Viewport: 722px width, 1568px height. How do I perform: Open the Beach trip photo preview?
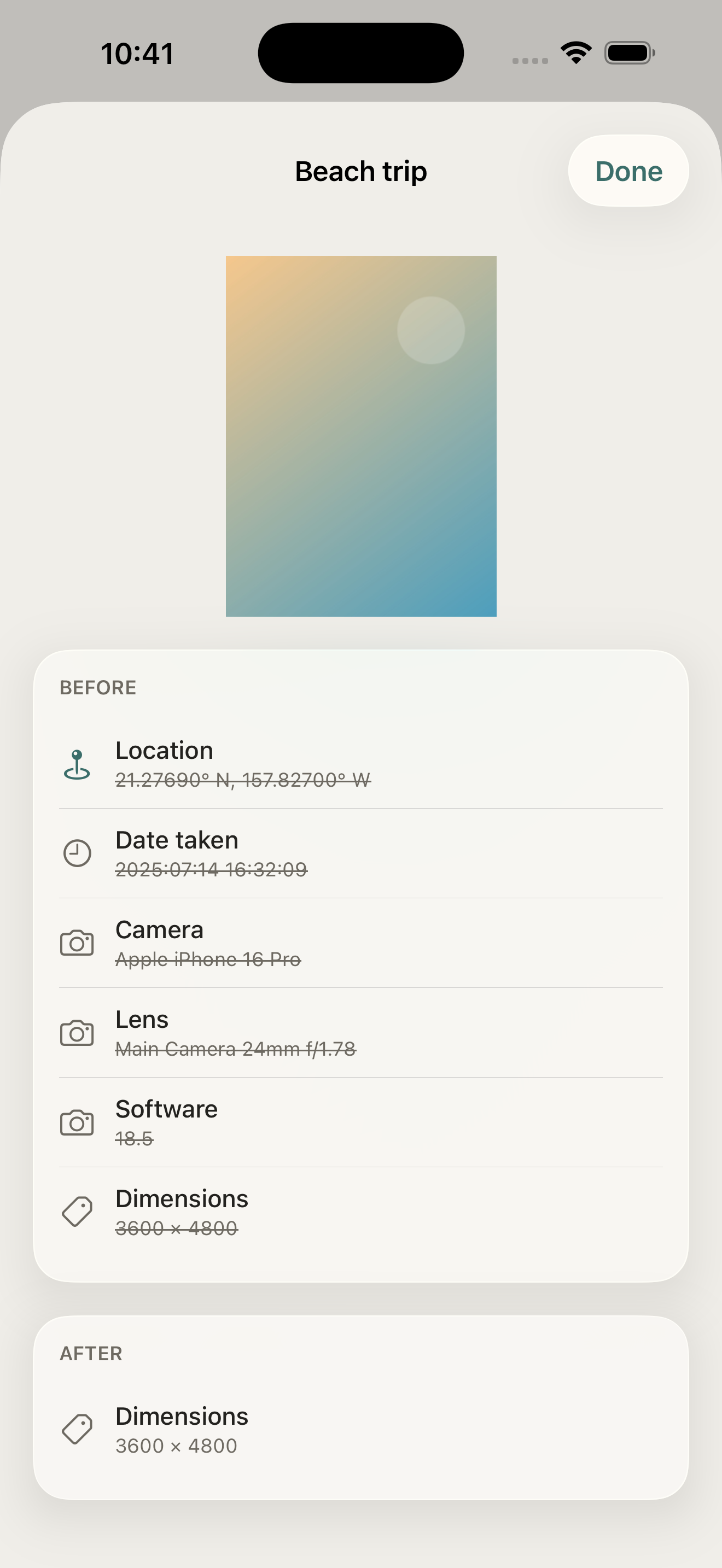tap(361, 436)
